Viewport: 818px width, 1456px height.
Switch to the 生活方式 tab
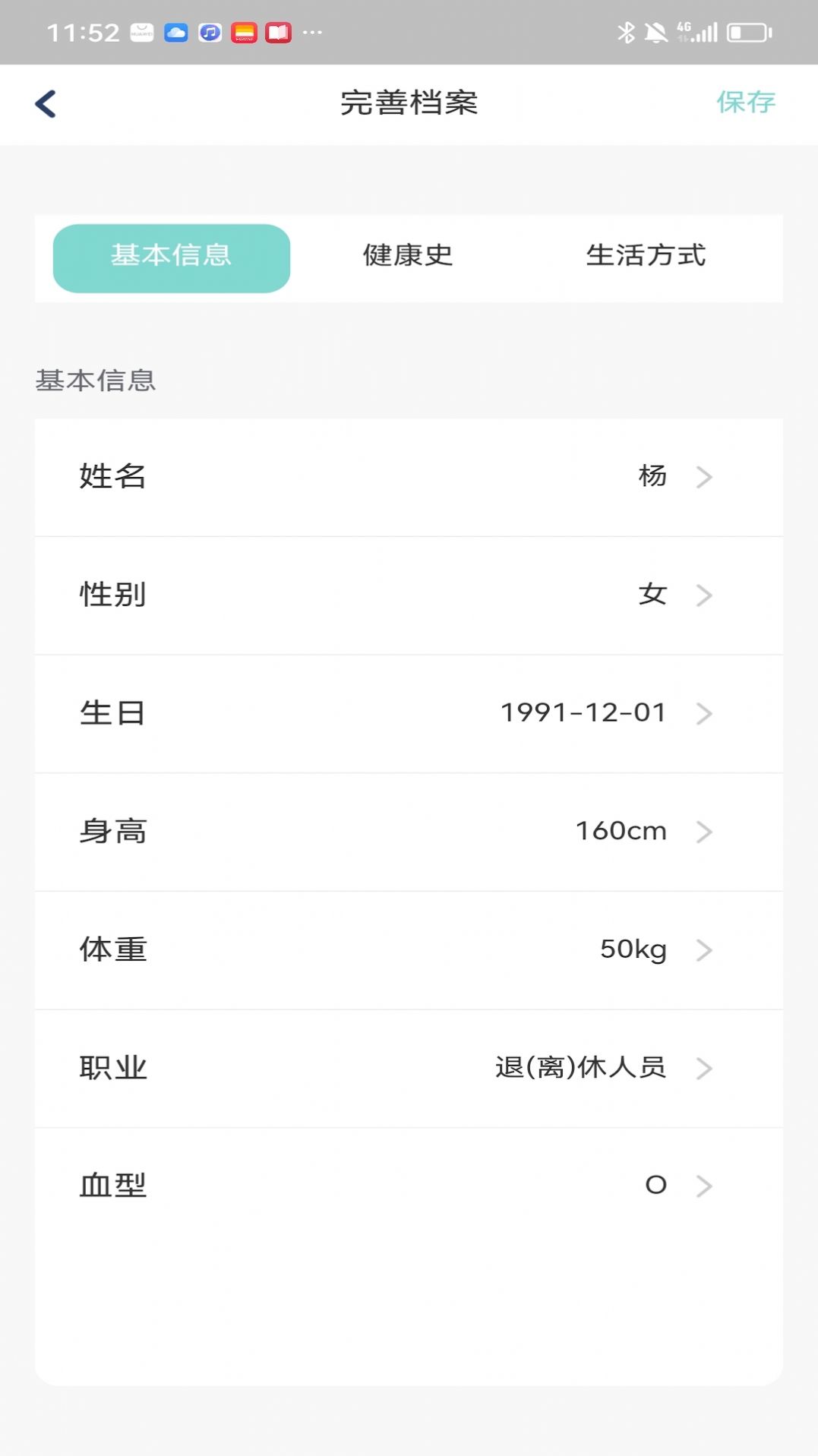pos(647,257)
